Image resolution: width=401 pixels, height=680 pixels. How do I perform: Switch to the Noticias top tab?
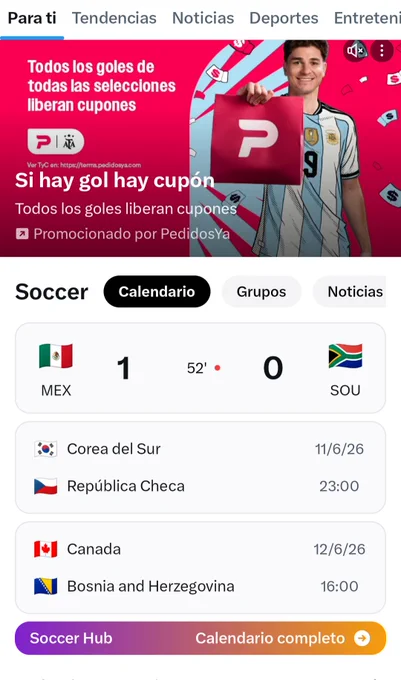pos(203,18)
